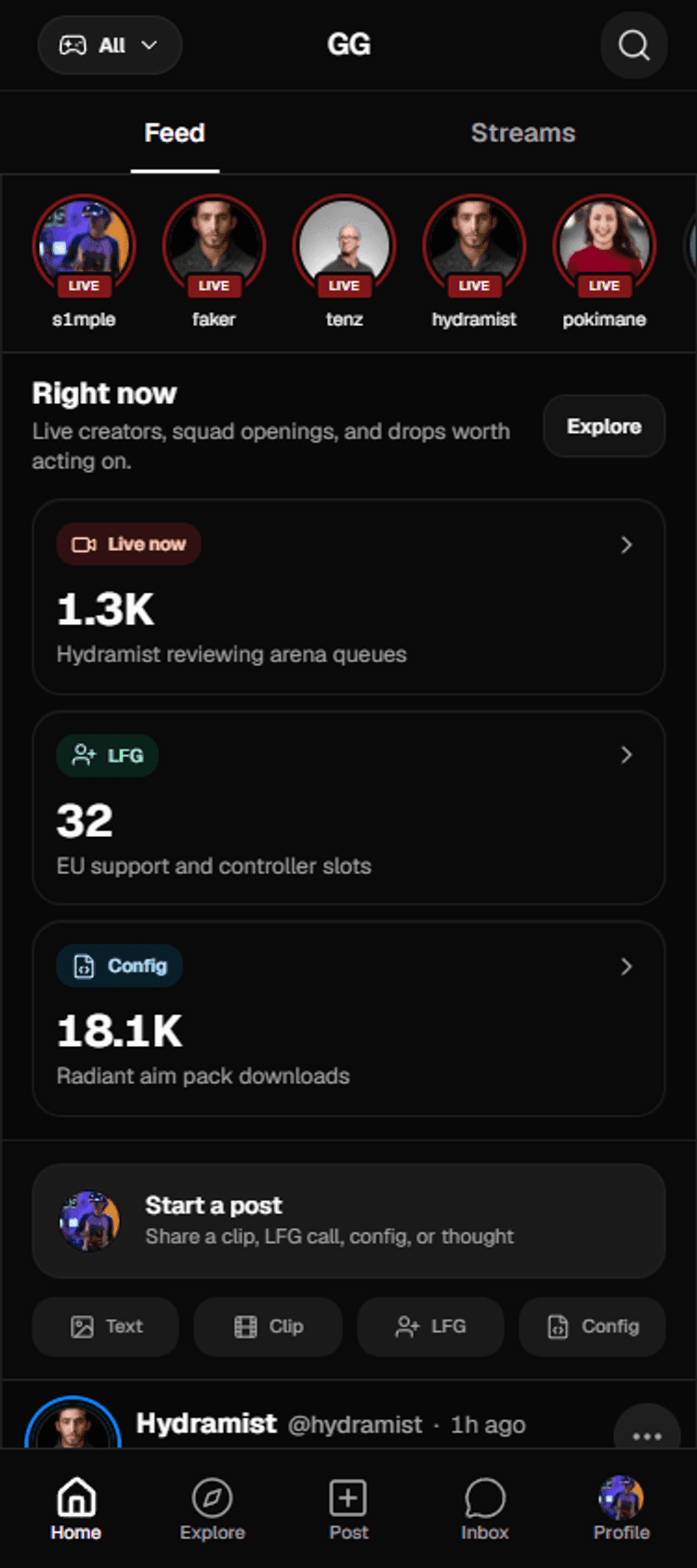The height and width of the screenshot is (1568, 697).
Task: Open pokimane's live stream thumbnail
Action: coord(603,245)
